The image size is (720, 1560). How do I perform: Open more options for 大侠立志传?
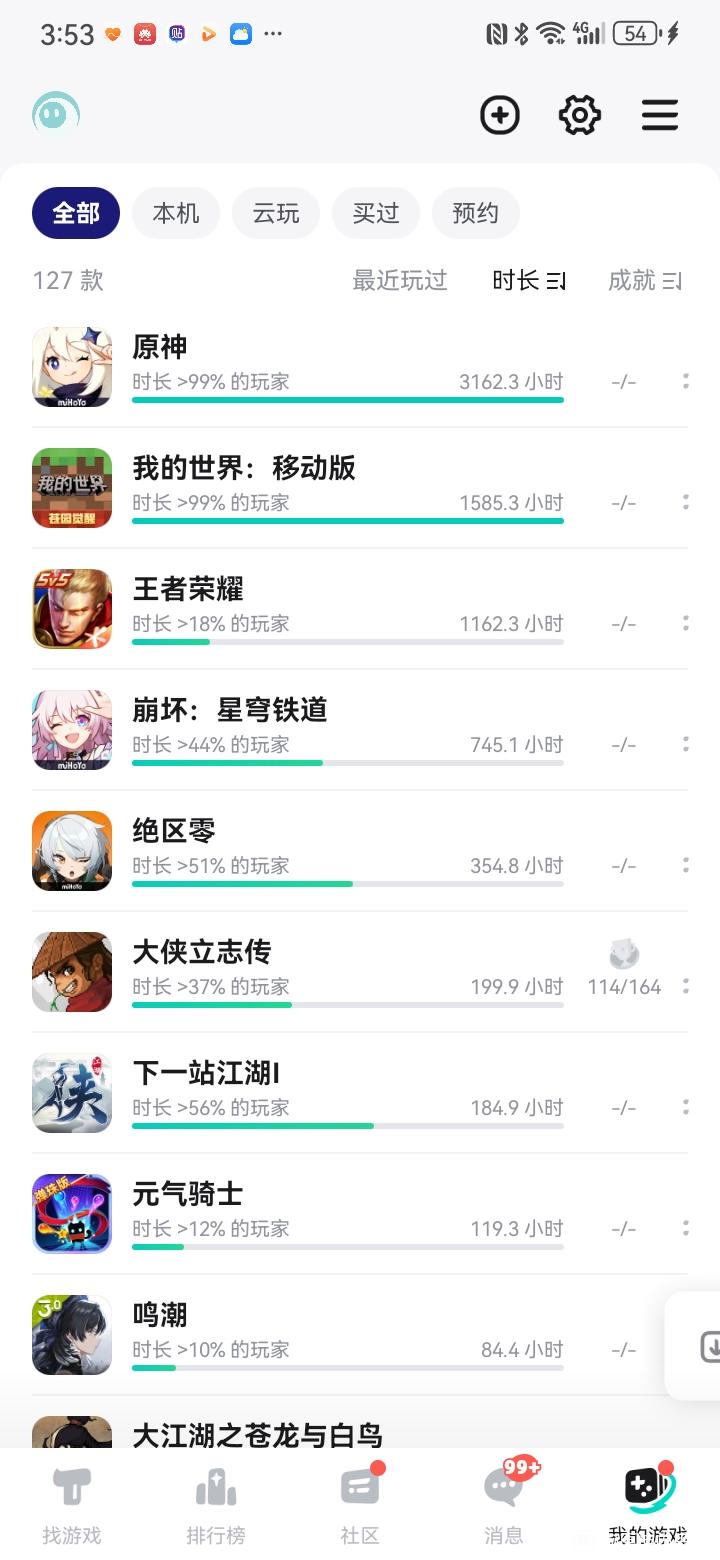[x=685, y=986]
